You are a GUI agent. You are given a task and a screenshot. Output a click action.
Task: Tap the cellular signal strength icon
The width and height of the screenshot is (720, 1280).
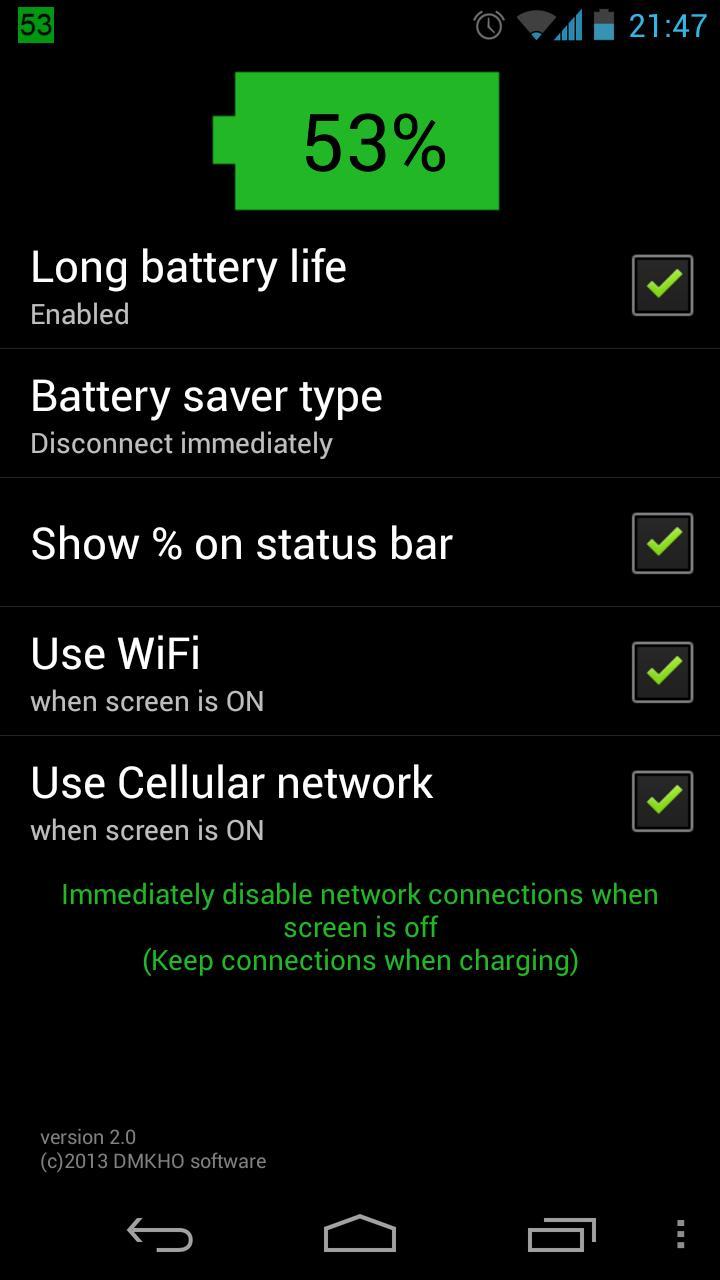pos(571,26)
